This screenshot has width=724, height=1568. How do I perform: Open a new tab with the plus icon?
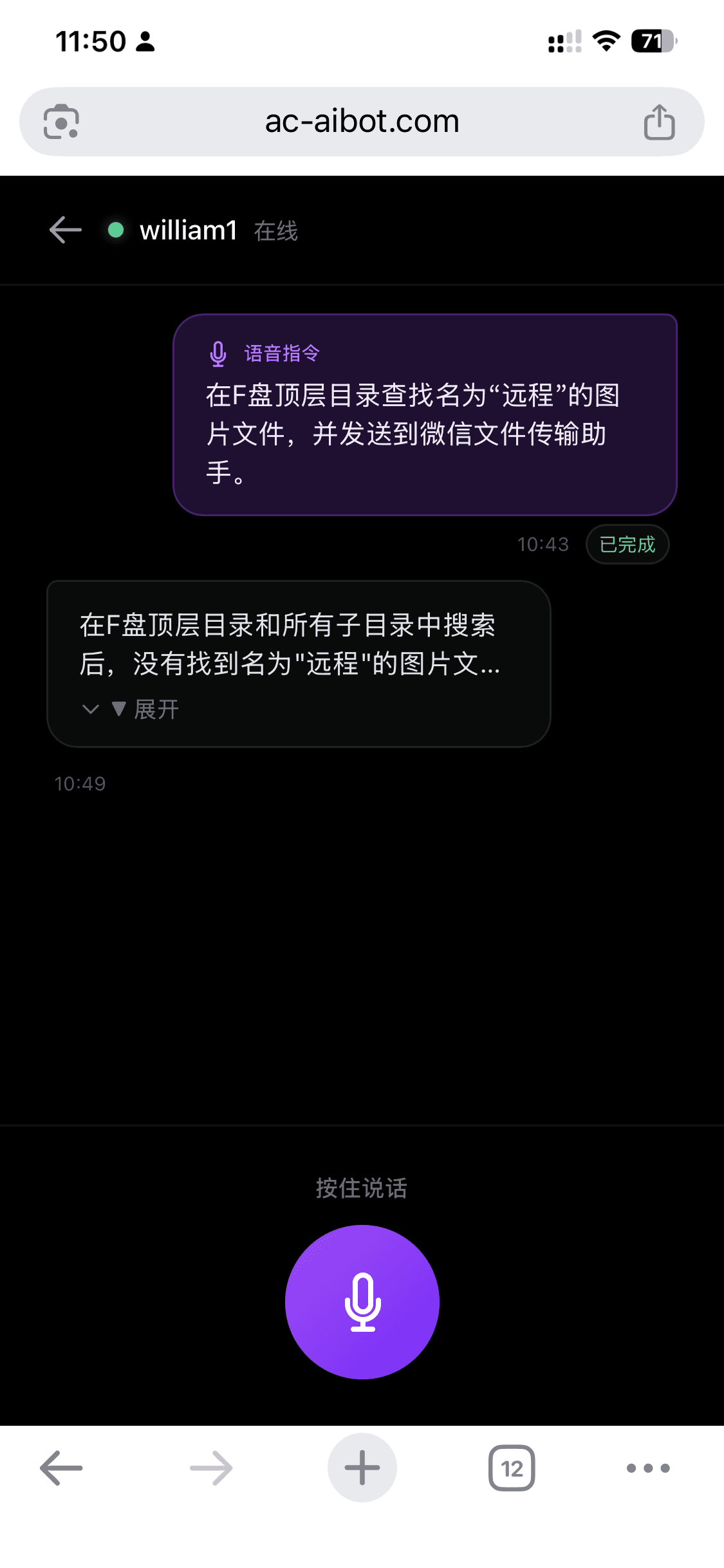click(x=362, y=1468)
